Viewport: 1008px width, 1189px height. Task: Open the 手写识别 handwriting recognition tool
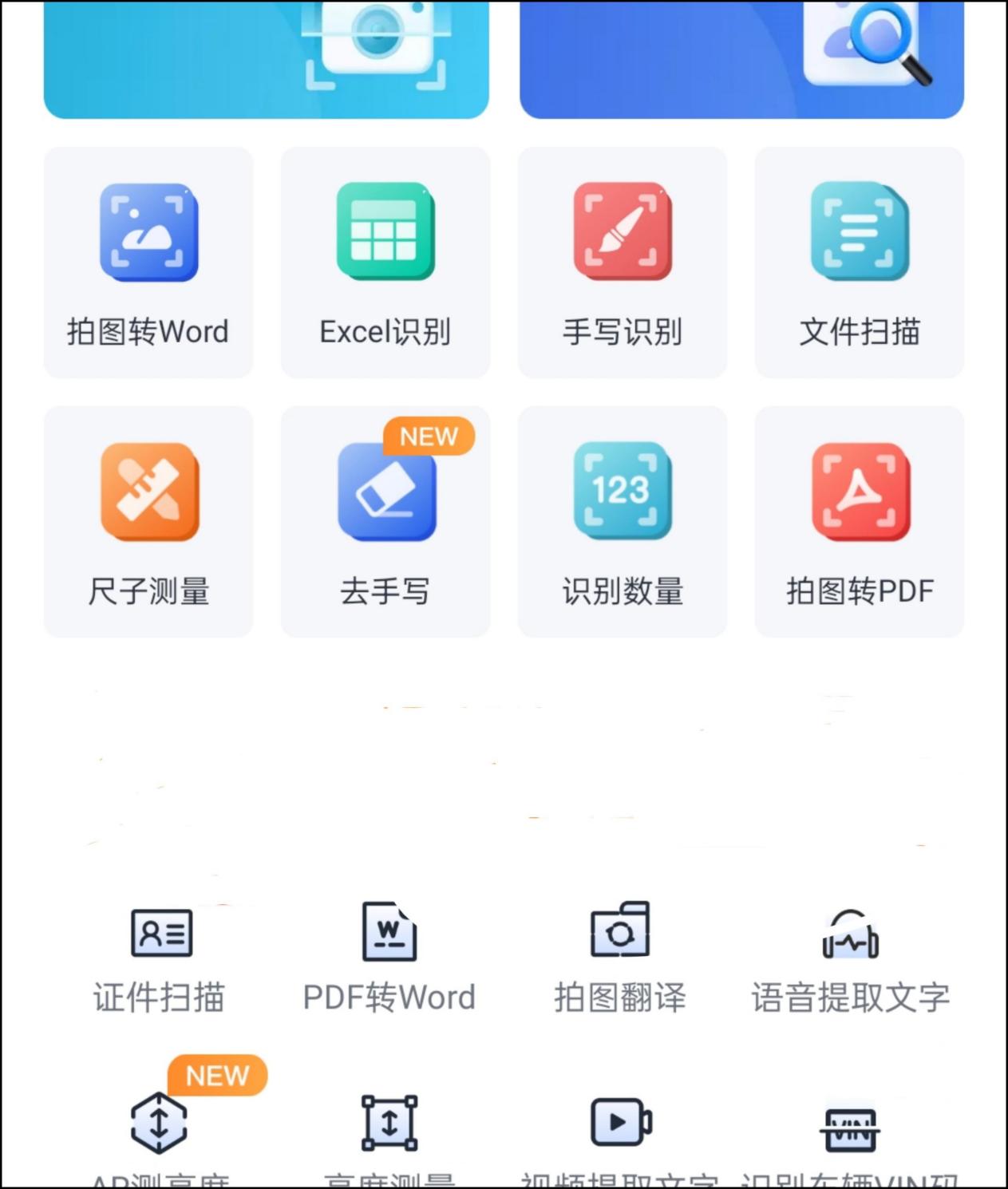622,262
